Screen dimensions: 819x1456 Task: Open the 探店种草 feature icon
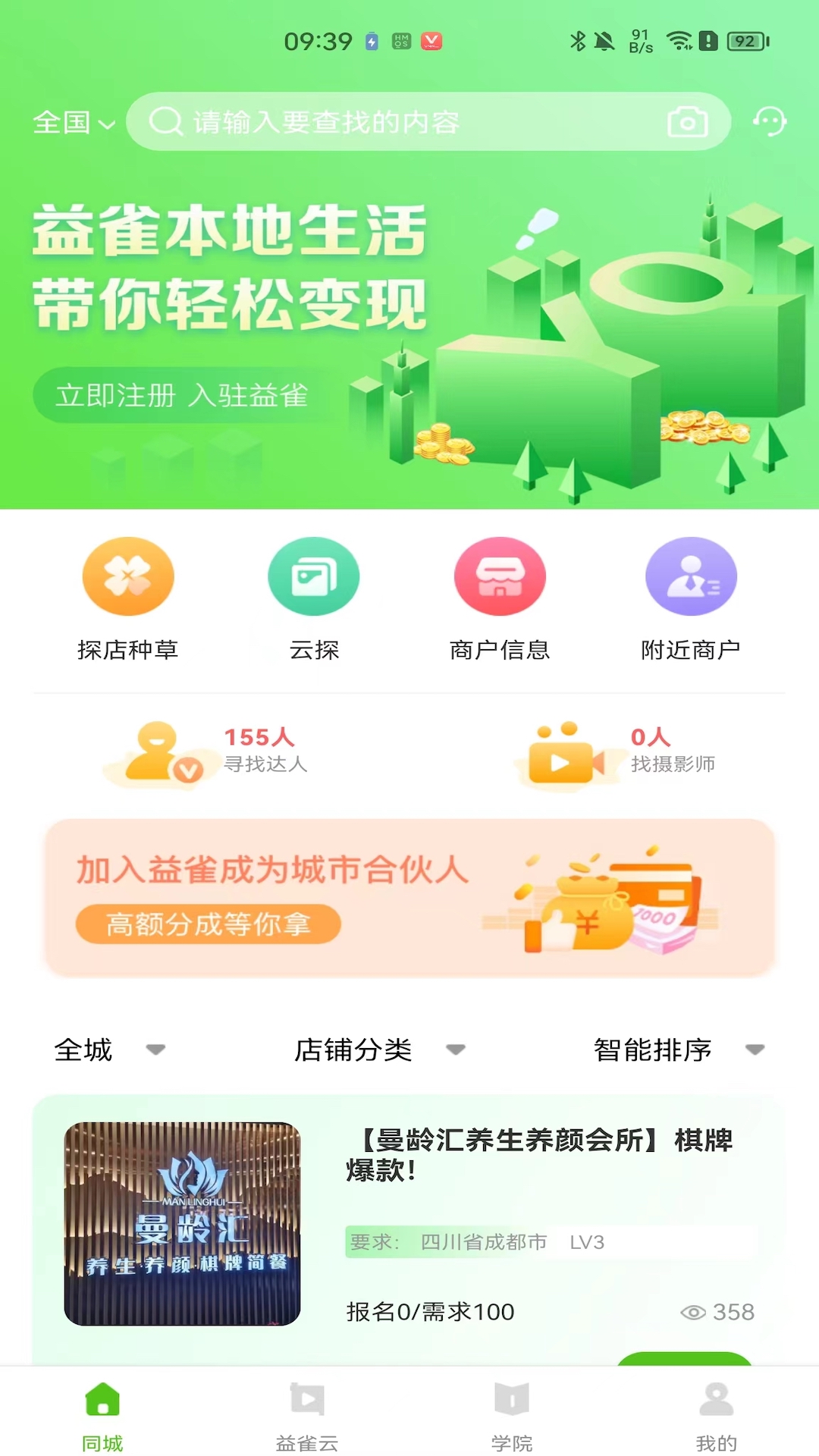[x=129, y=576]
